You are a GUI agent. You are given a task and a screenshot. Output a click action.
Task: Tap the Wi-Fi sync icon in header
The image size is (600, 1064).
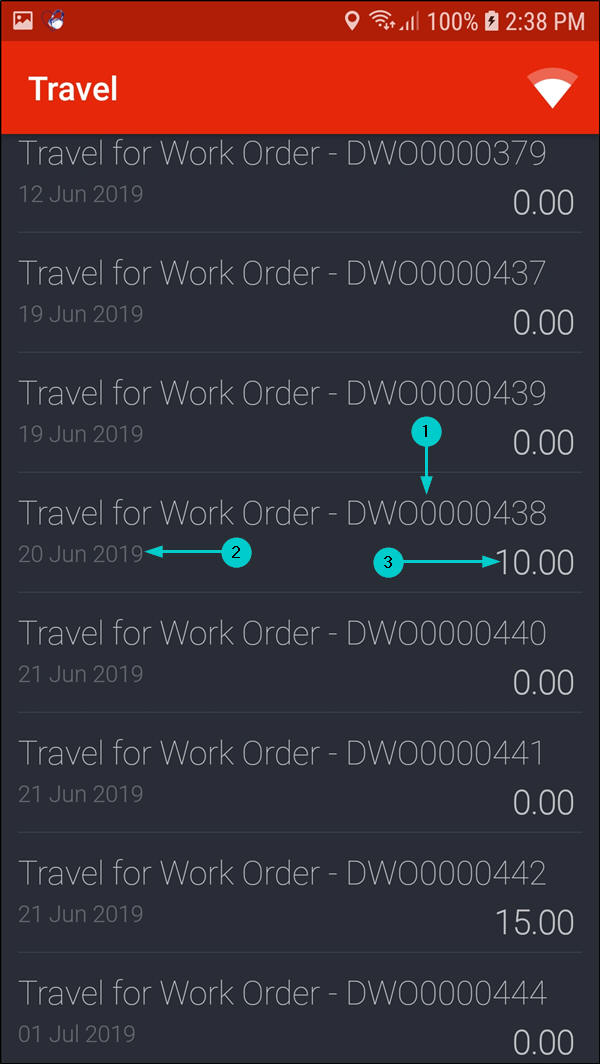[553, 88]
